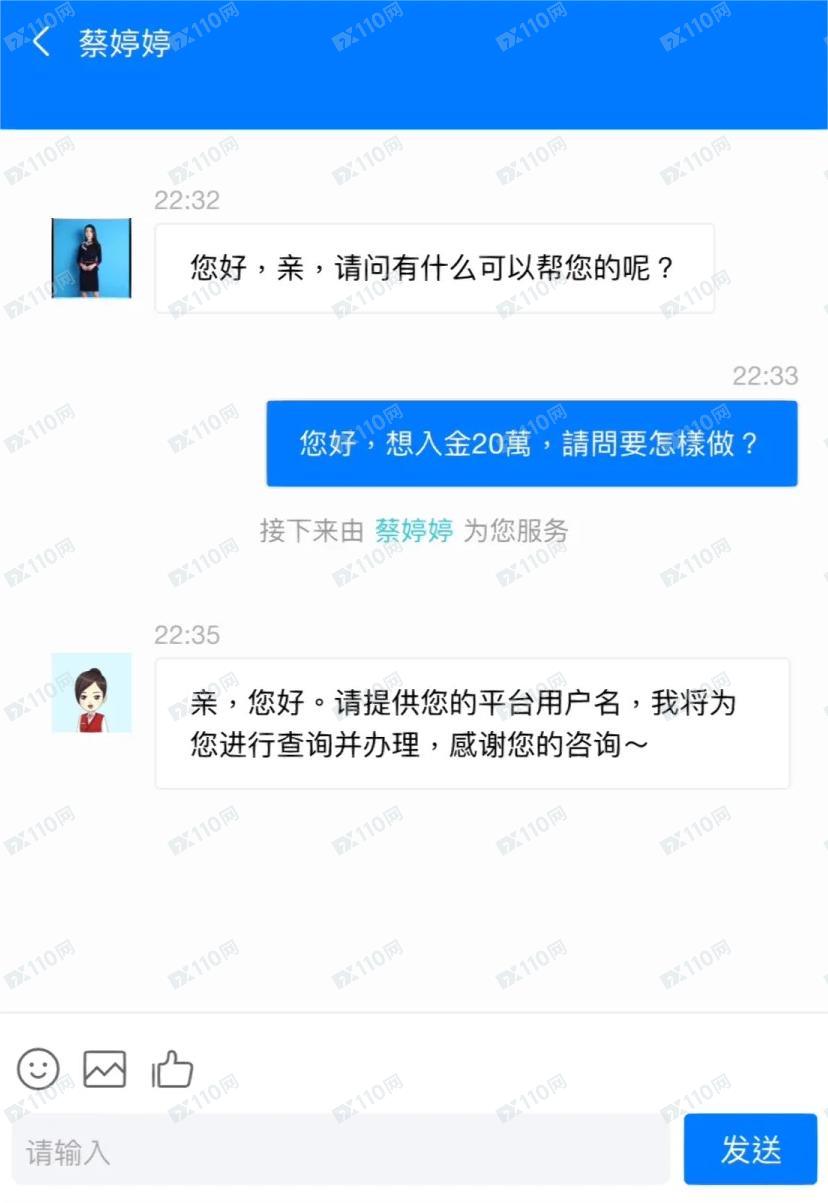
Task: Tap the thumbs-up rating icon
Action: click(x=172, y=1069)
